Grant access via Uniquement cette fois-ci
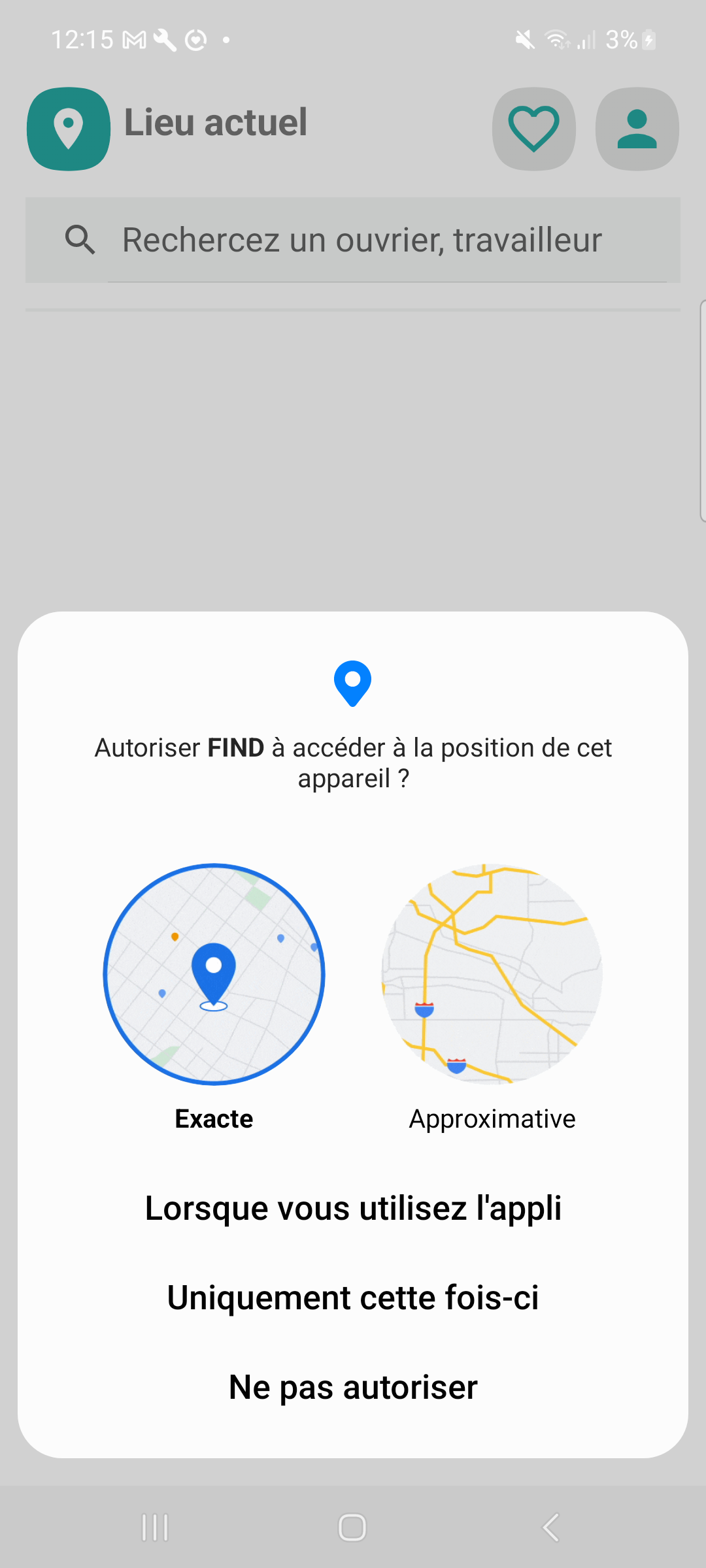706x1568 pixels. pyautogui.click(x=353, y=1298)
